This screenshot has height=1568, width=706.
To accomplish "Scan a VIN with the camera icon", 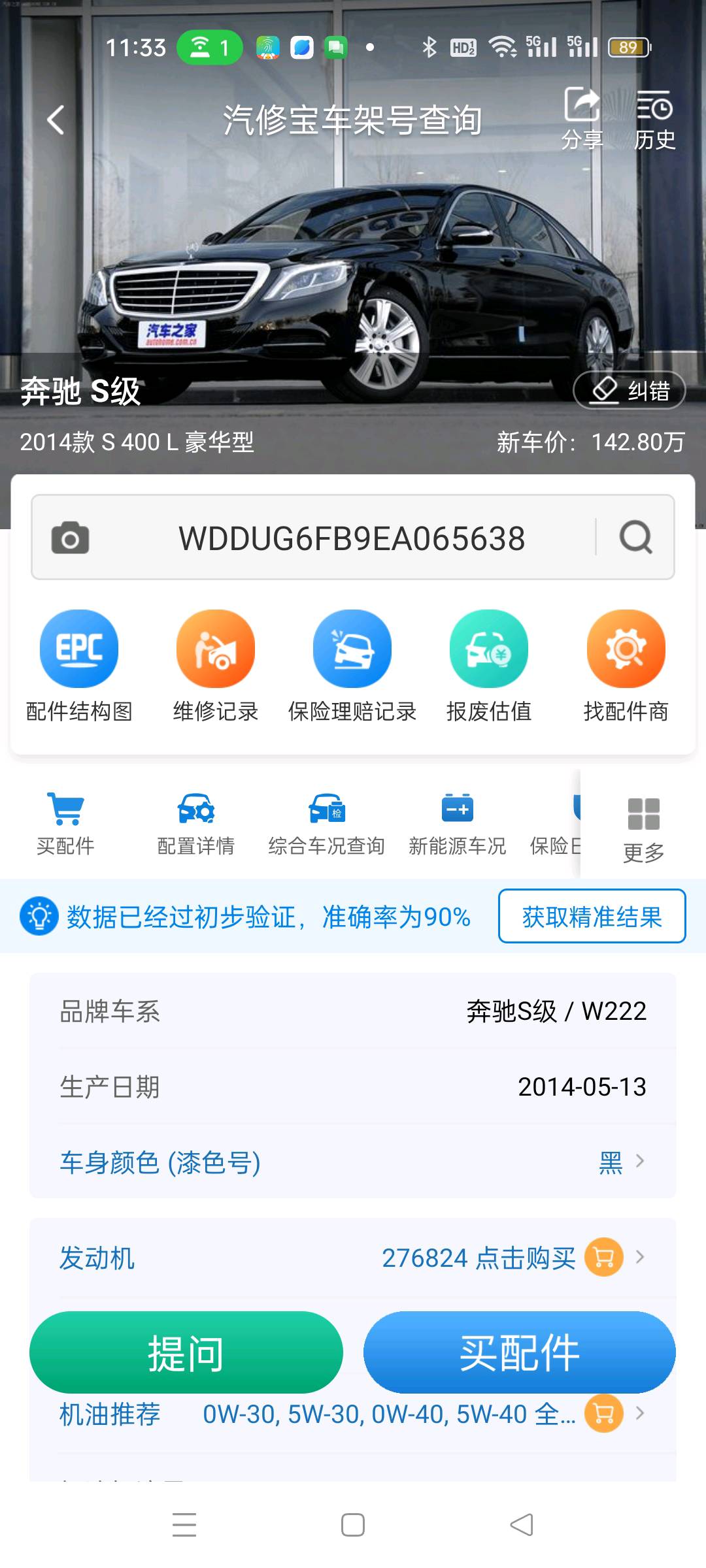I will point(70,538).
